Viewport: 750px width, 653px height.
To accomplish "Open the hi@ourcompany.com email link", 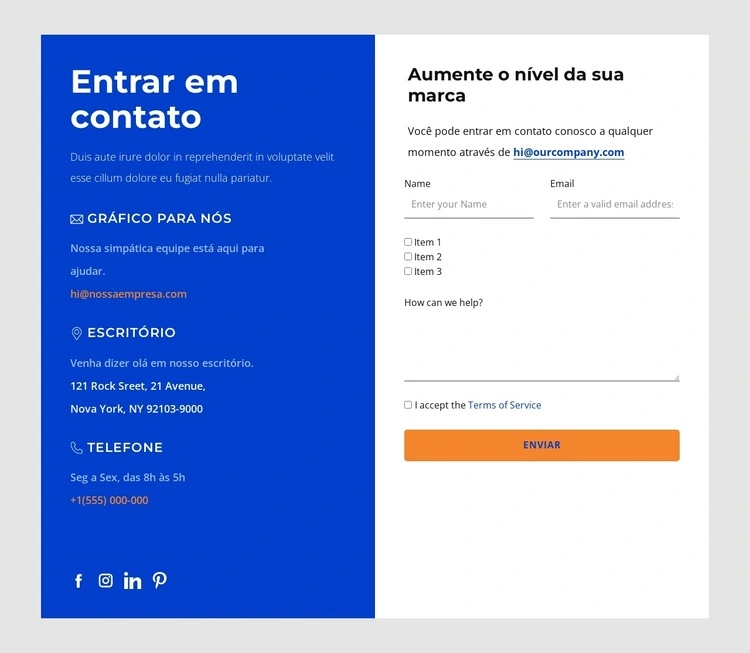I will tap(568, 152).
